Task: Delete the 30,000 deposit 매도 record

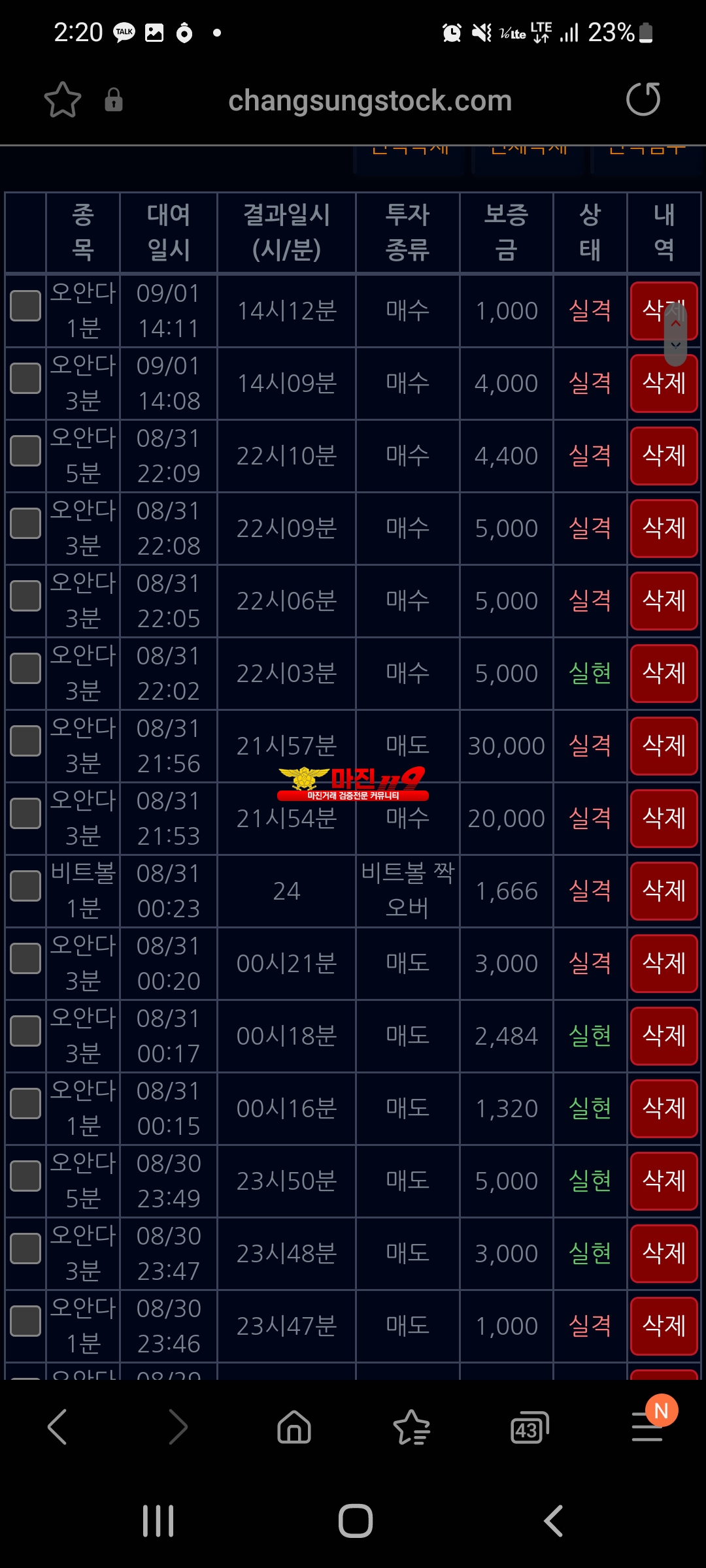Action: tap(664, 745)
